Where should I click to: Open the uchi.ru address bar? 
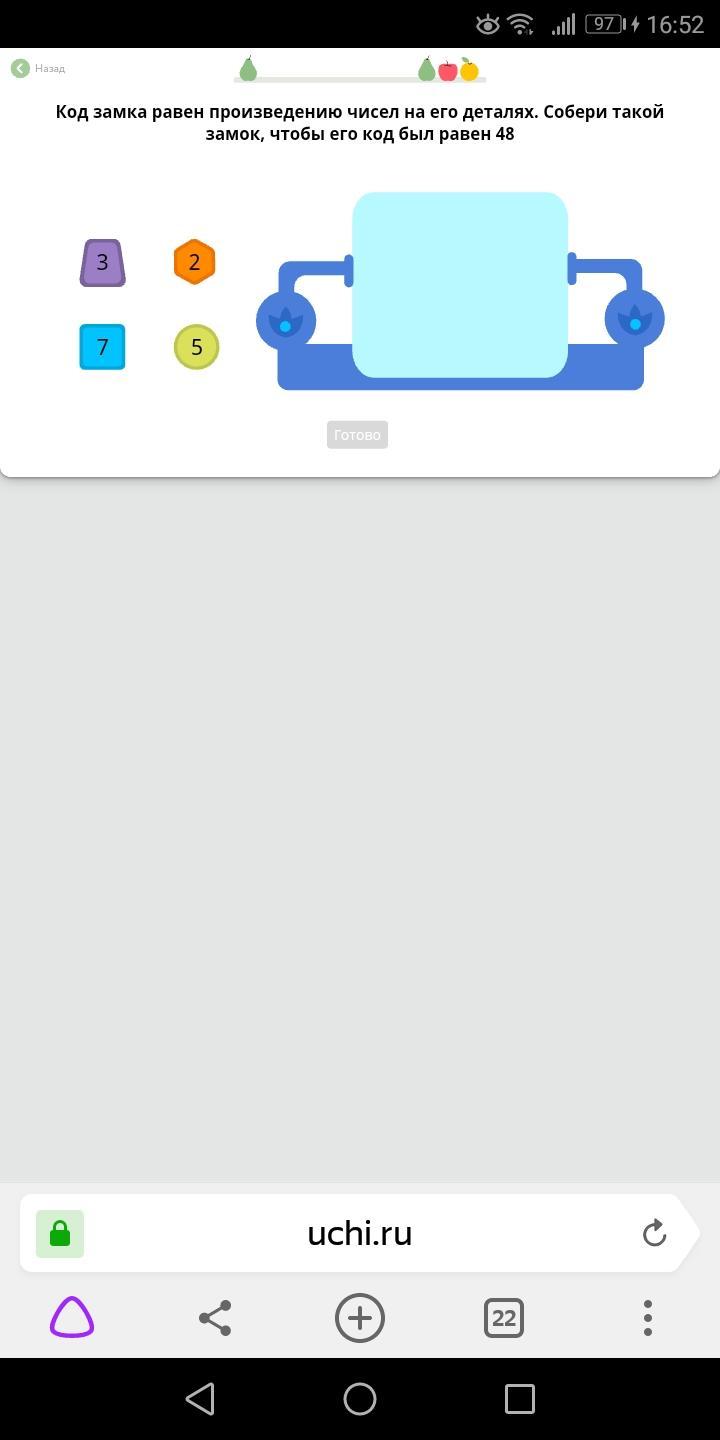pos(360,1233)
